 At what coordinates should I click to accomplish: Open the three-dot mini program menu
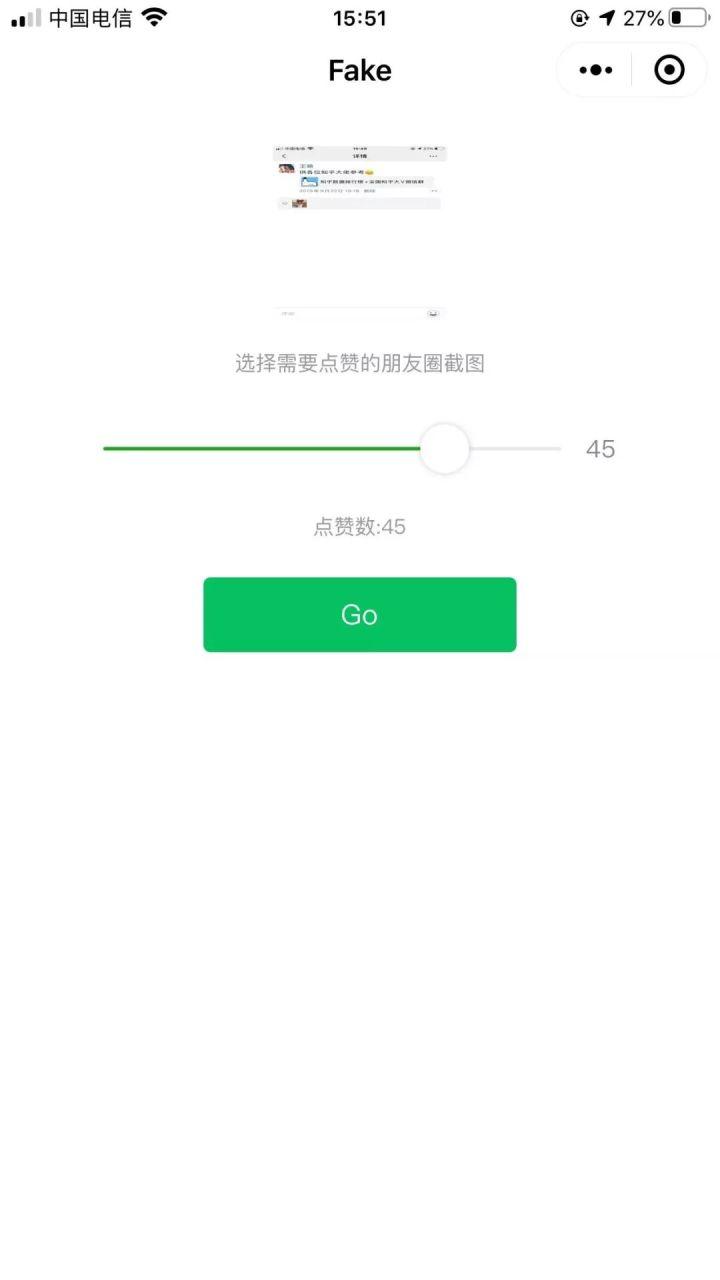click(x=595, y=70)
